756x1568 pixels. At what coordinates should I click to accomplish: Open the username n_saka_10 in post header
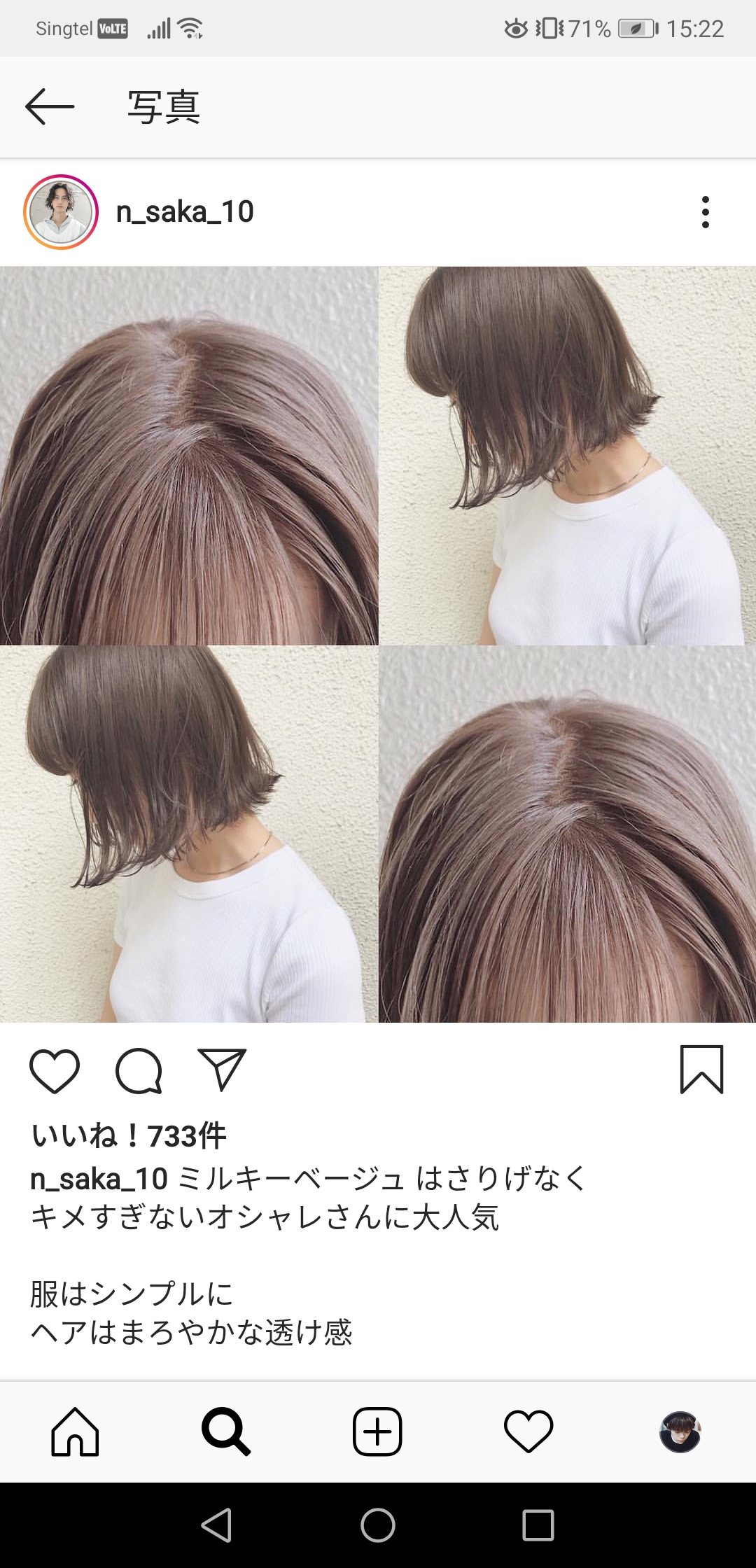tap(185, 212)
